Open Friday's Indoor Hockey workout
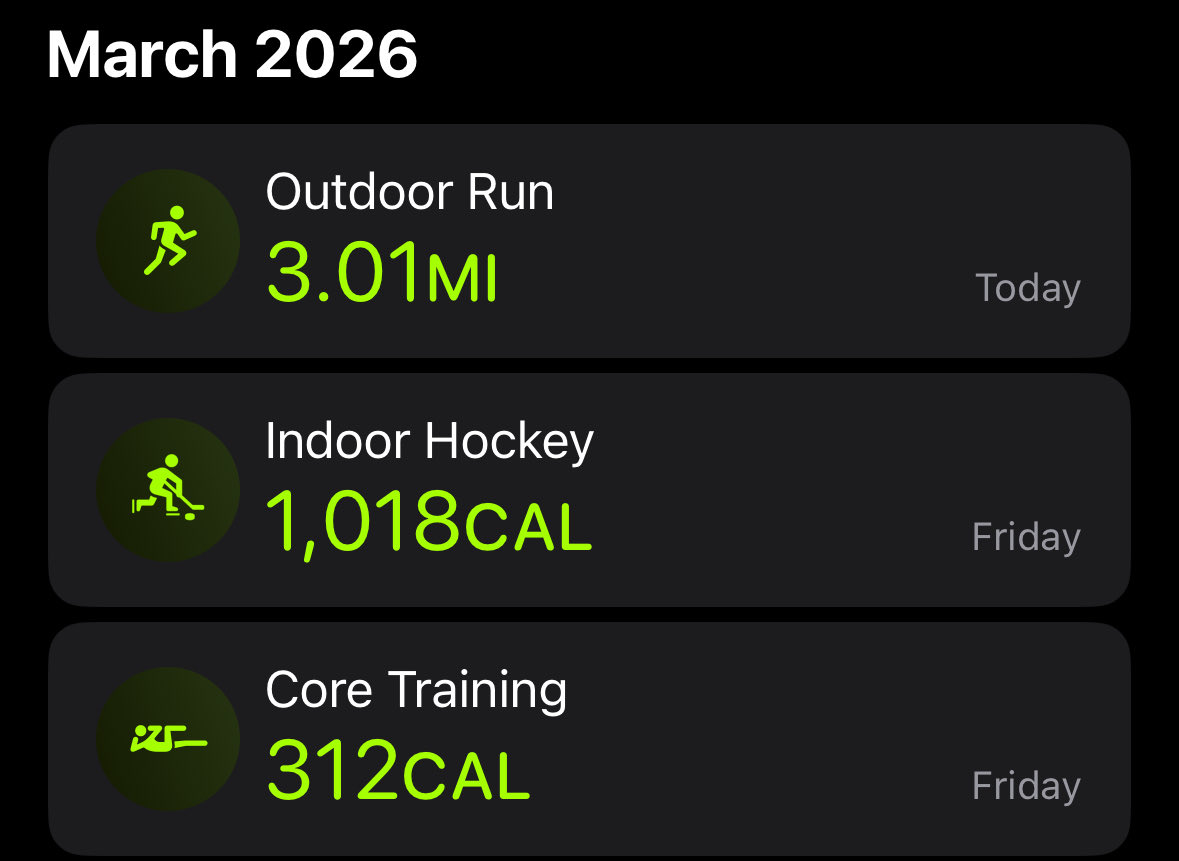This screenshot has width=1179, height=861. [588, 490]
